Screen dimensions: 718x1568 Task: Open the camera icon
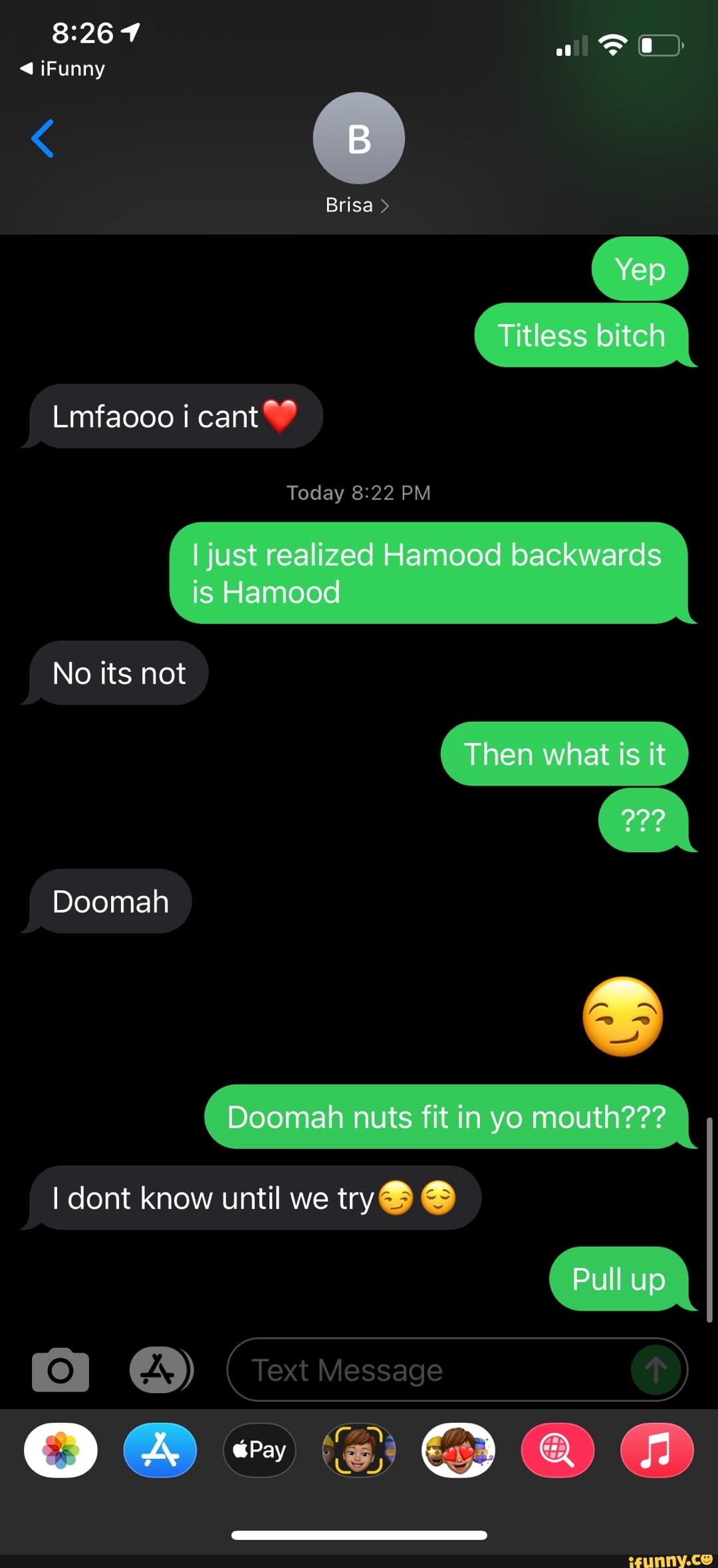click(59, 1370)
